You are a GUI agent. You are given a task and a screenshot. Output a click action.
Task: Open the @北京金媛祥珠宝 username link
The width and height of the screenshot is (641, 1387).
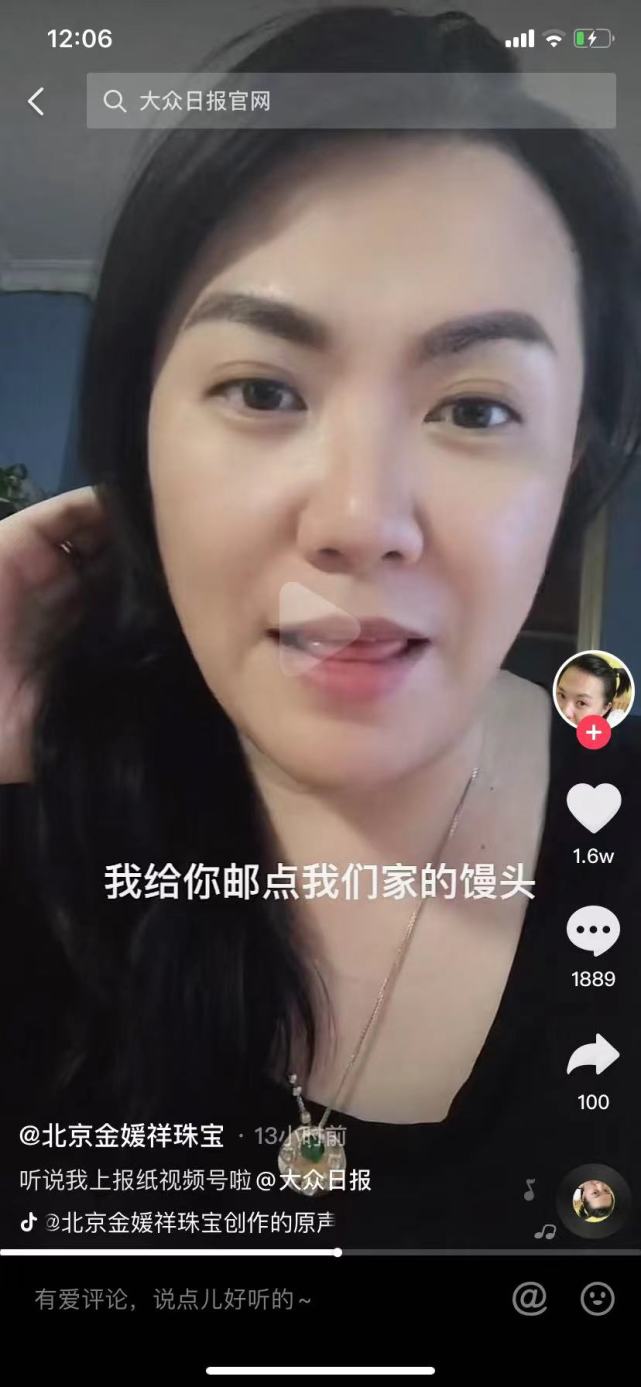121,1136
